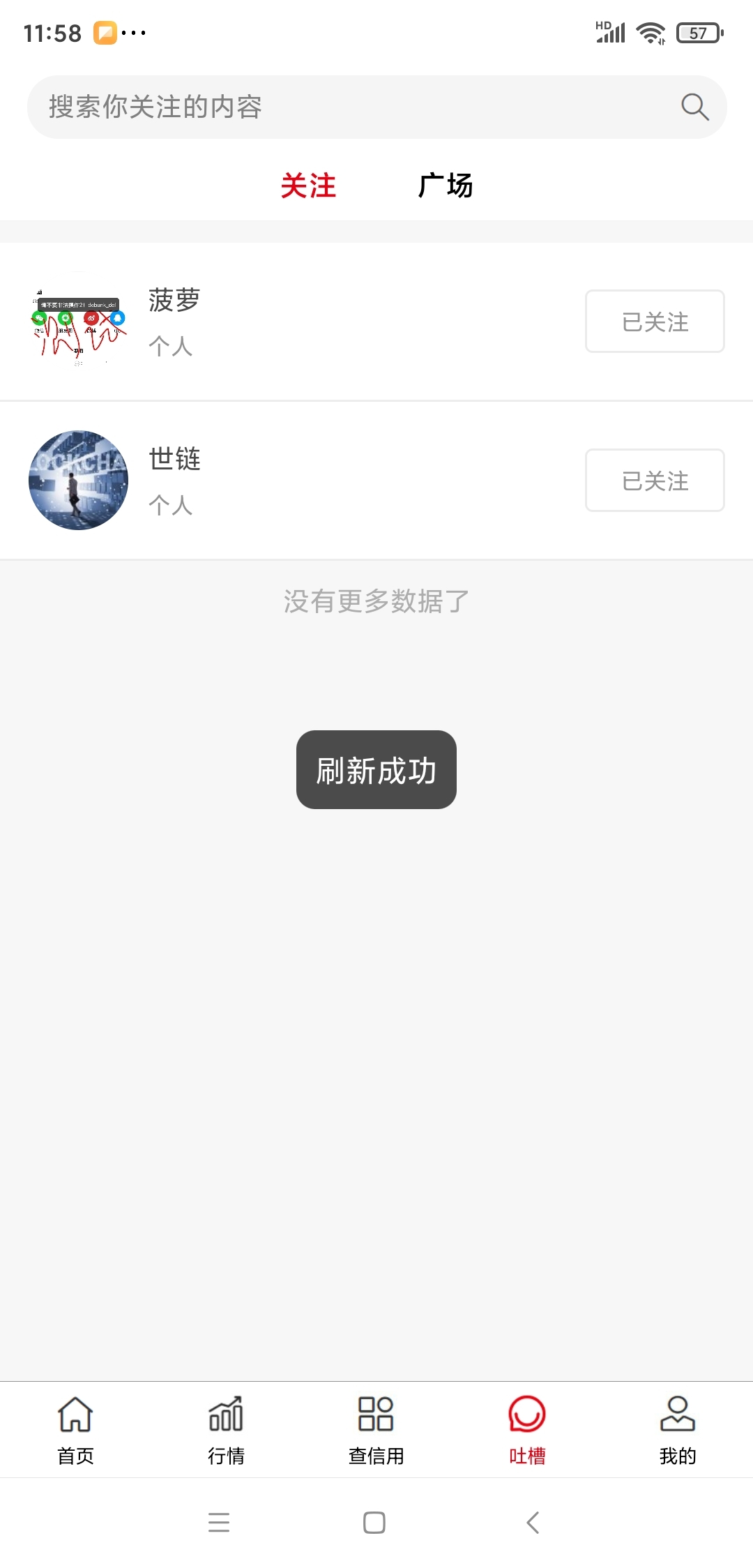Unfollow 世链 via the 已关注 button
This screenshot has width=753, height=1568.
tap(654, 481)
